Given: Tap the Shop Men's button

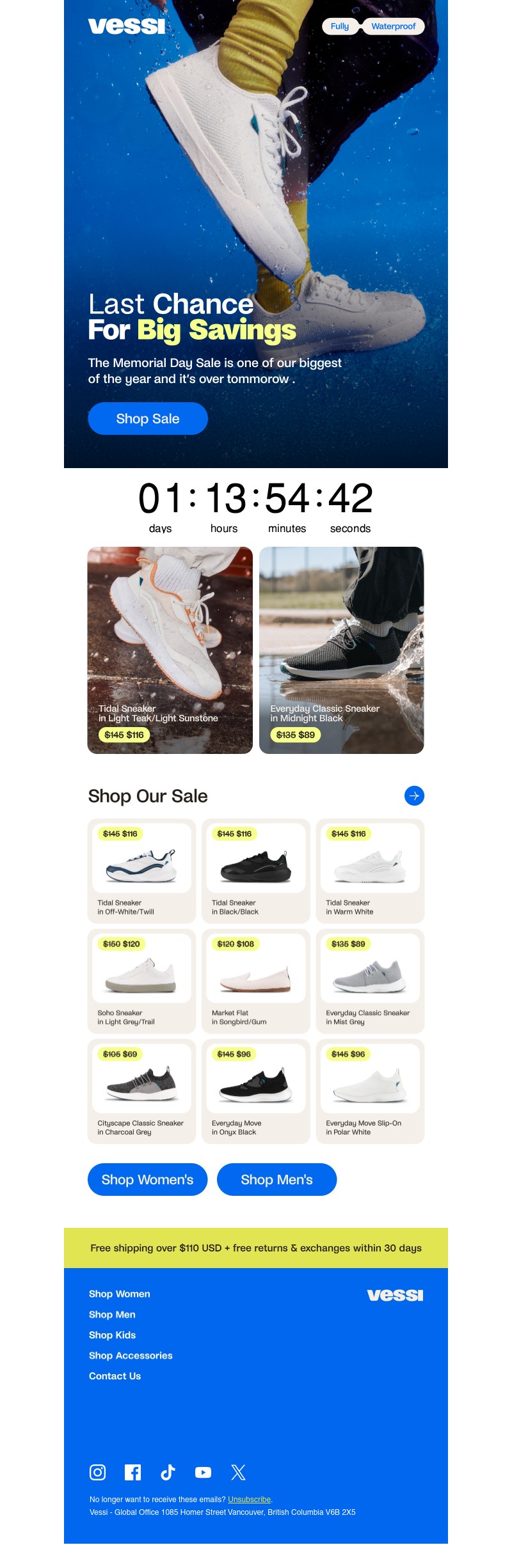Looking at the screenshot, I should pyautogui.click(x=276, y=1179).
